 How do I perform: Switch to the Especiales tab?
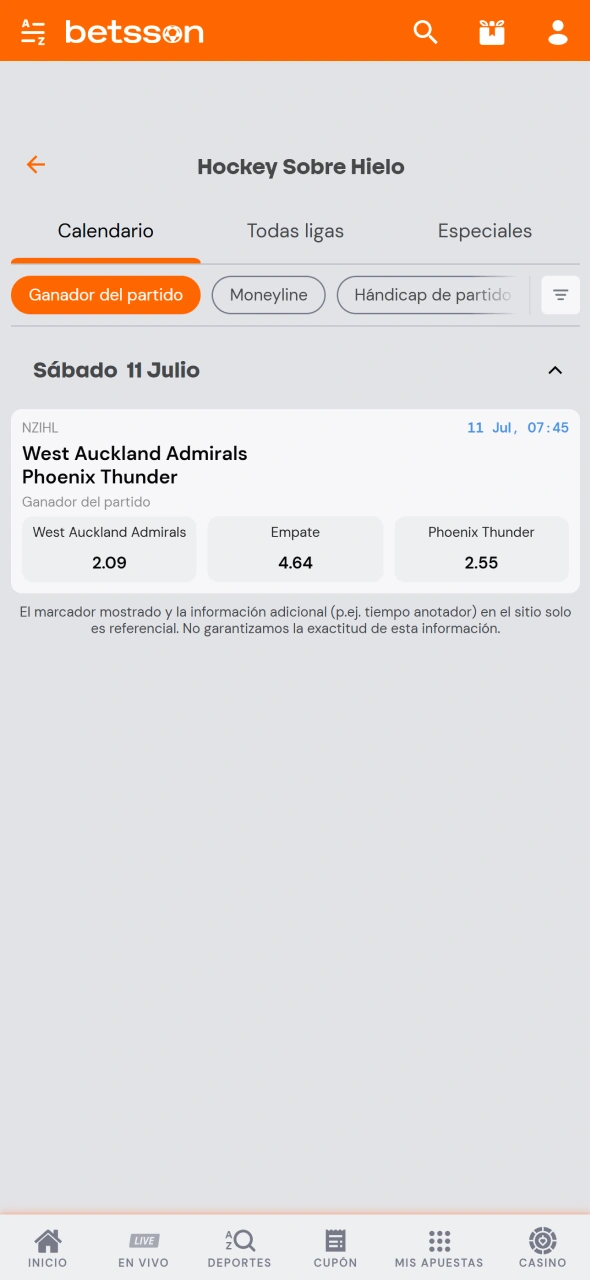point(485,231)
